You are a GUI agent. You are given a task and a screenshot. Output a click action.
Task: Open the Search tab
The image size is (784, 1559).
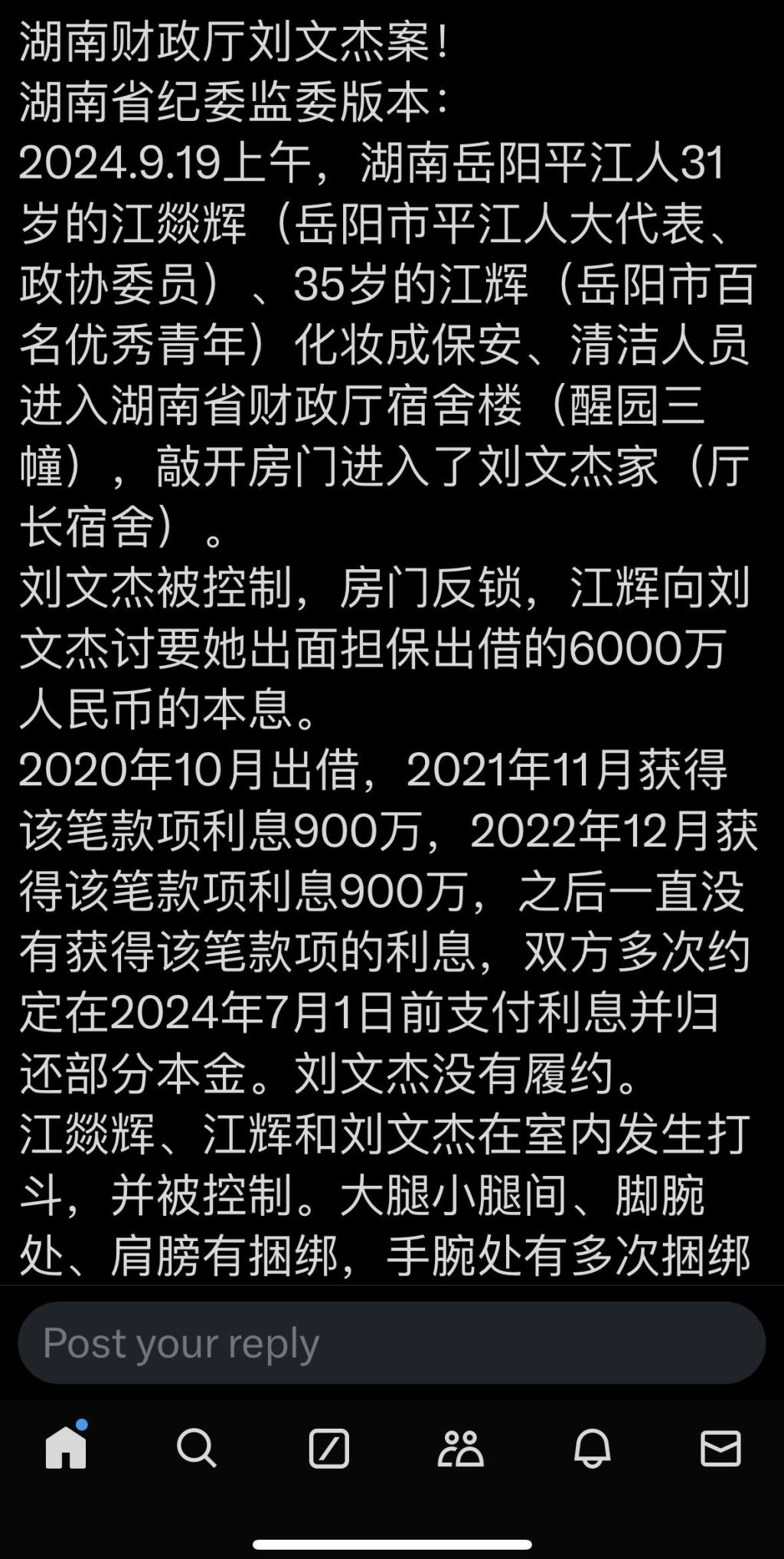197,1448
